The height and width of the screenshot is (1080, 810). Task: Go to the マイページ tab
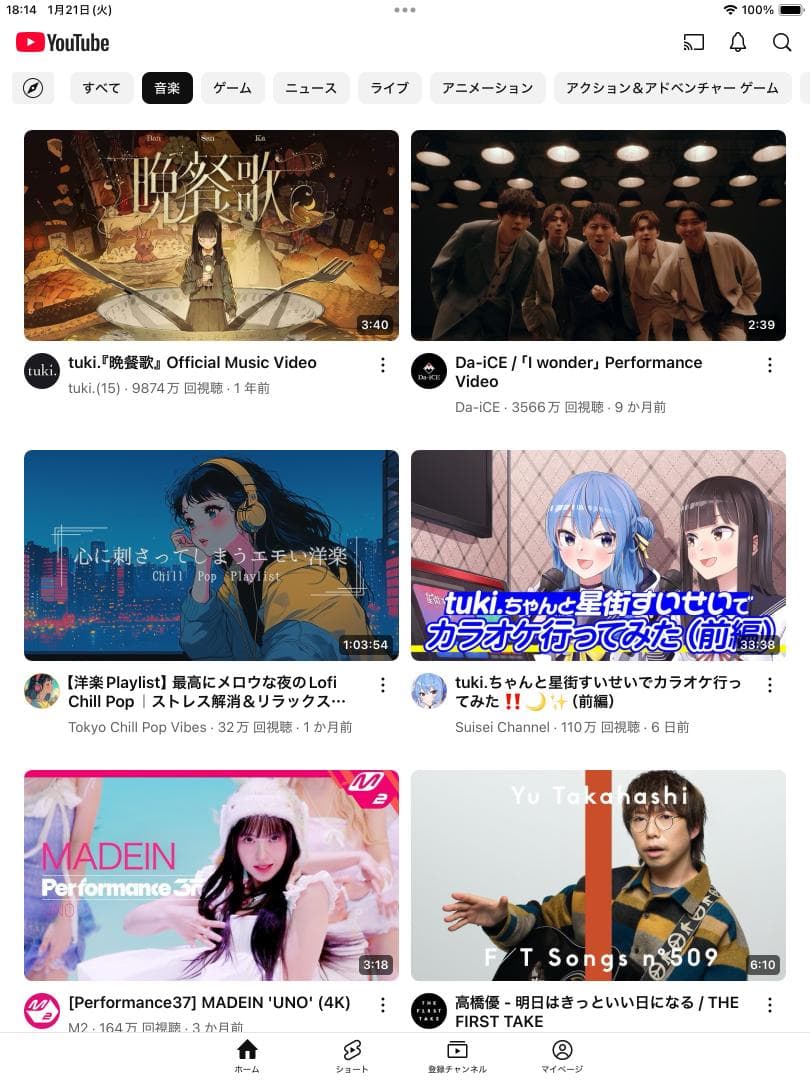coord(562,1055)
